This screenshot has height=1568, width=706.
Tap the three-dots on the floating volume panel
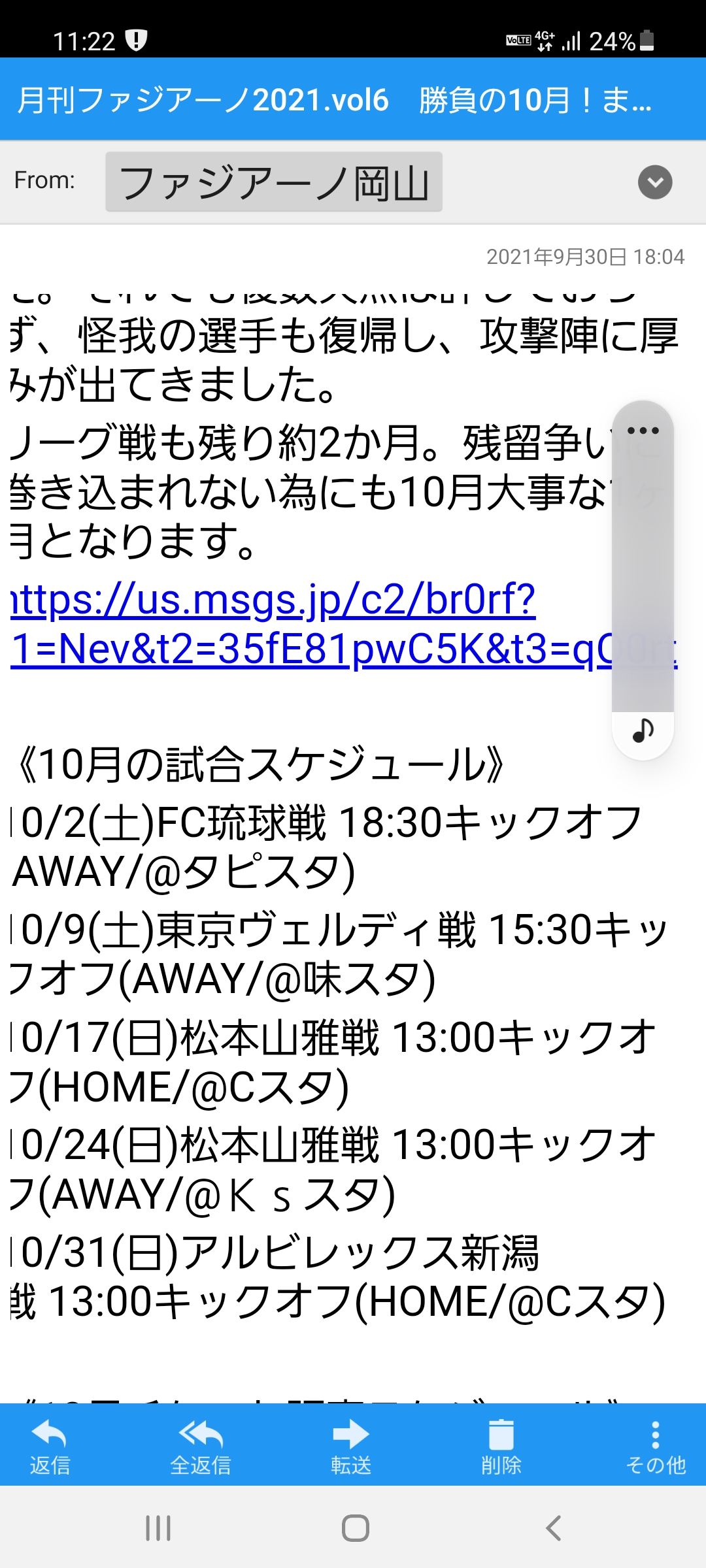[x=643, y=431]
